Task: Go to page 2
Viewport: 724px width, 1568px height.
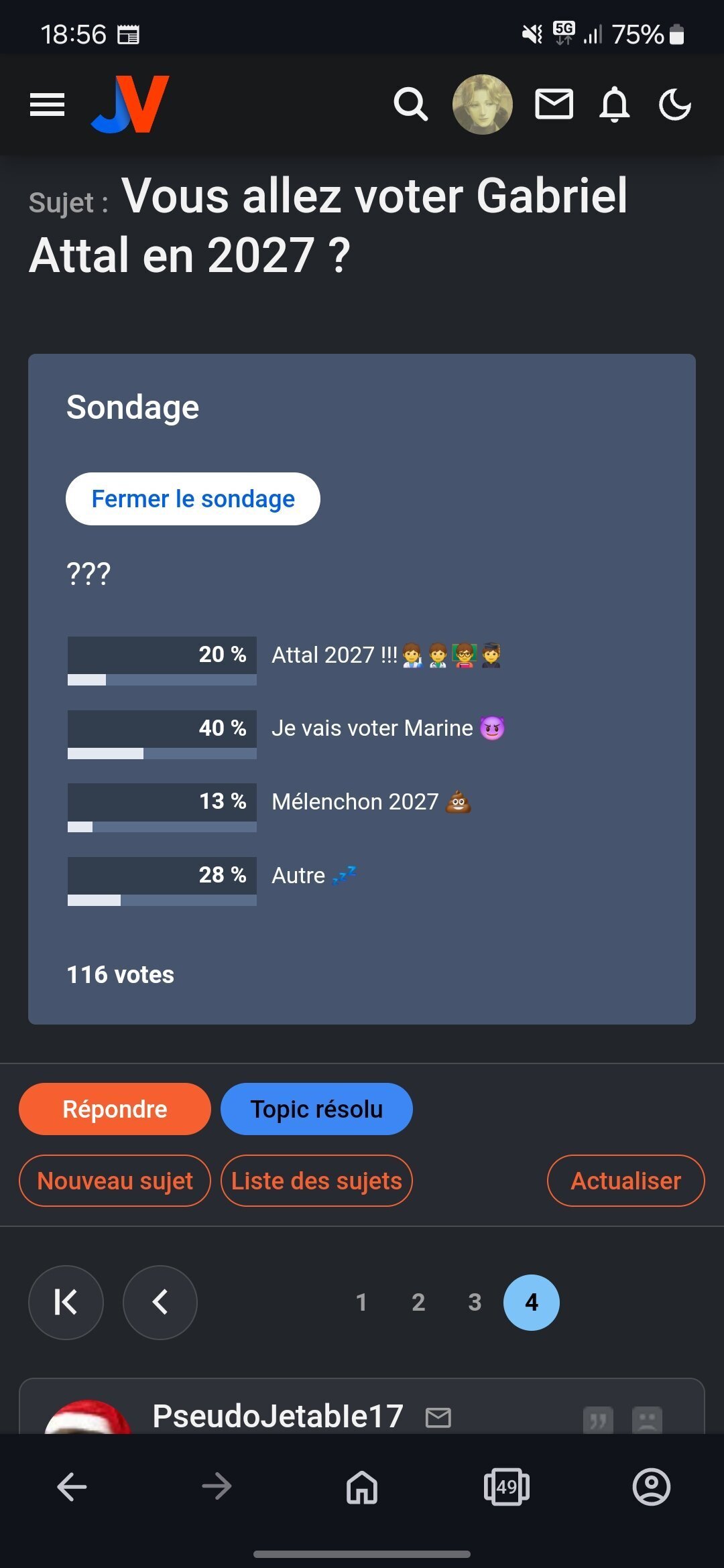Action: pos(418,1303)
